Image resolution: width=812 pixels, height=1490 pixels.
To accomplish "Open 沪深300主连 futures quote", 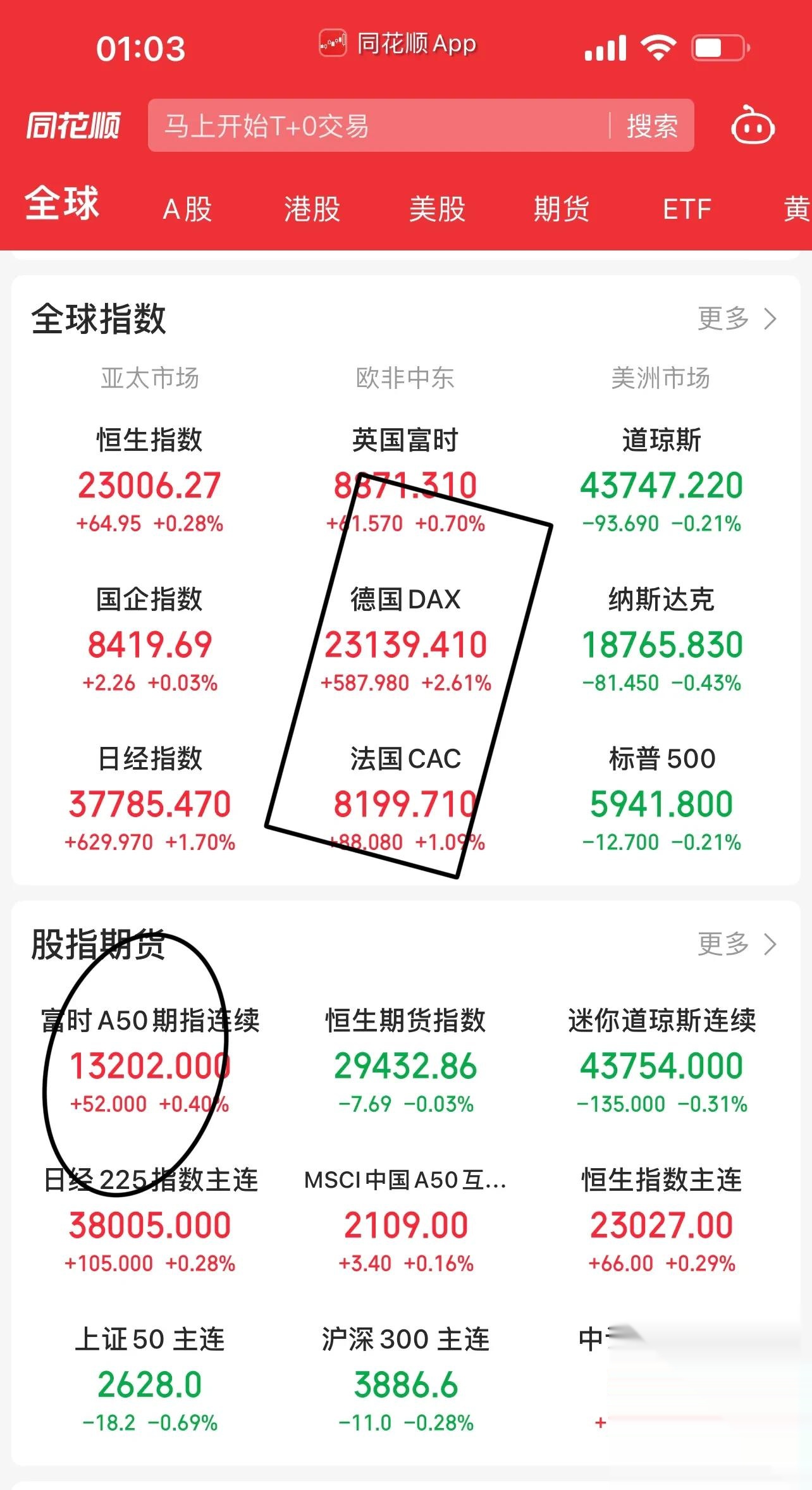I will pyautogui.click(x=405, y=1382).
